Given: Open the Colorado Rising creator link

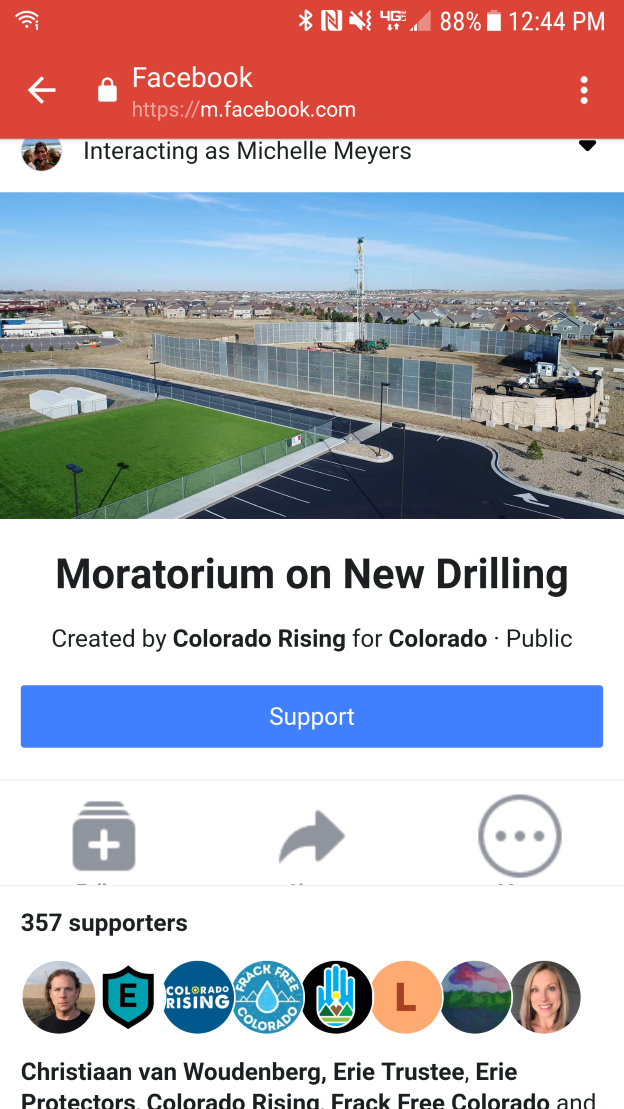Looking at the screenshot, I should (x=259, y=638).
